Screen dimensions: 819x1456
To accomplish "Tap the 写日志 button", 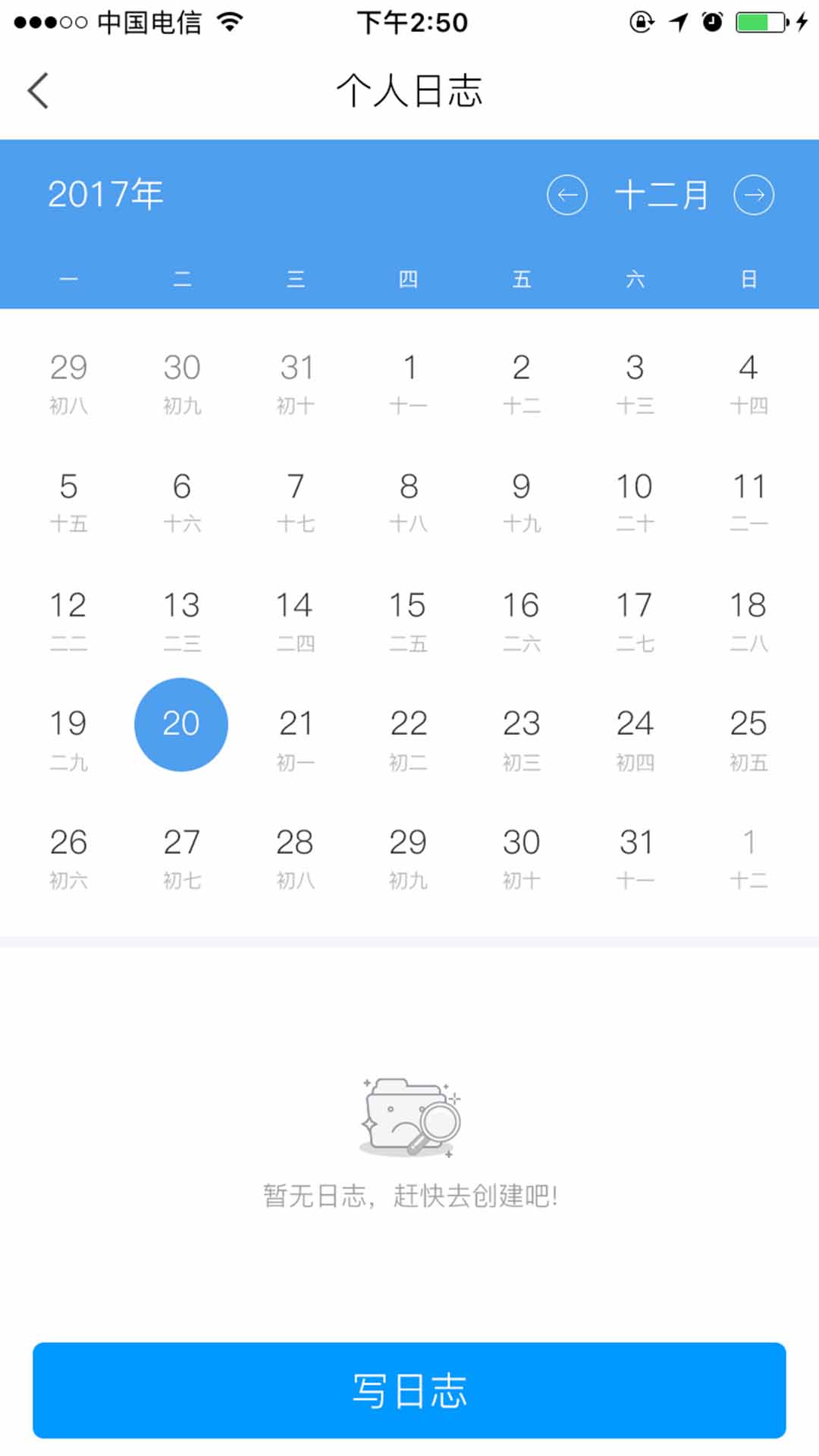I will pos(409,1390).
